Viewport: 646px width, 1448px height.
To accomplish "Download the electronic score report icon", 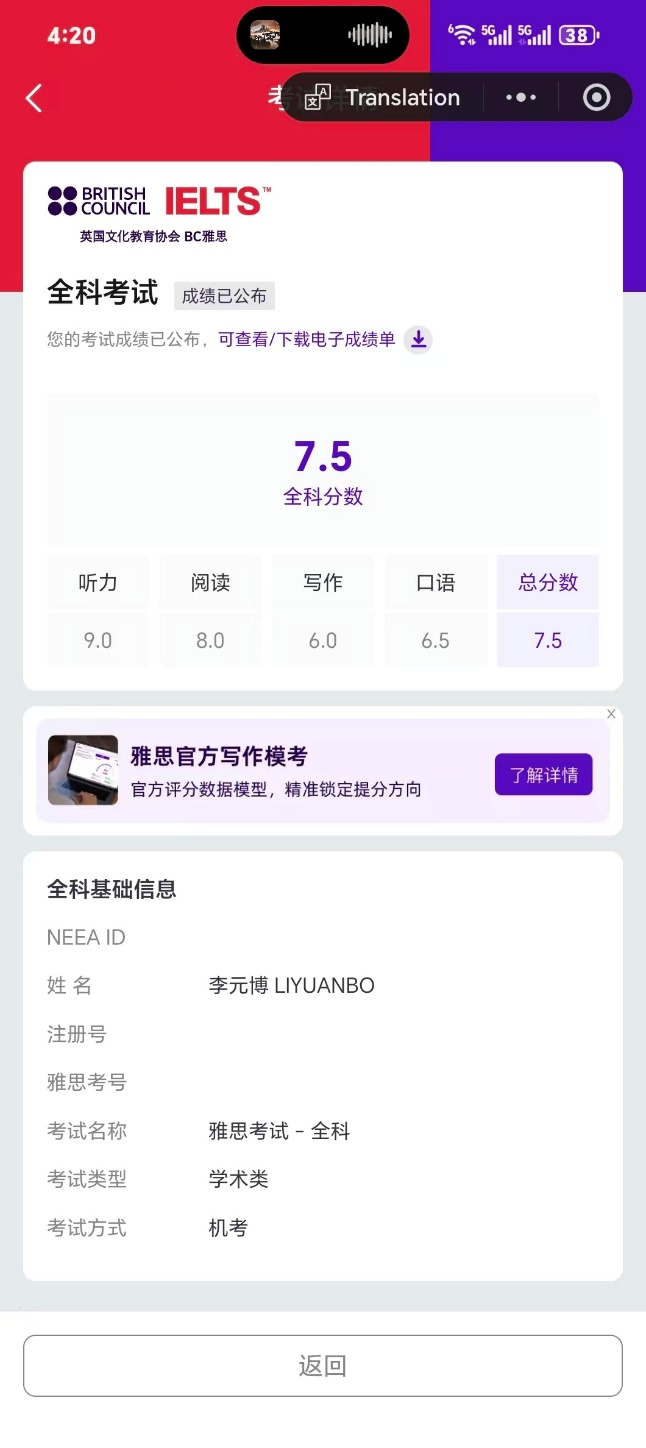I will pyautogui.click(x=419, y=340).
